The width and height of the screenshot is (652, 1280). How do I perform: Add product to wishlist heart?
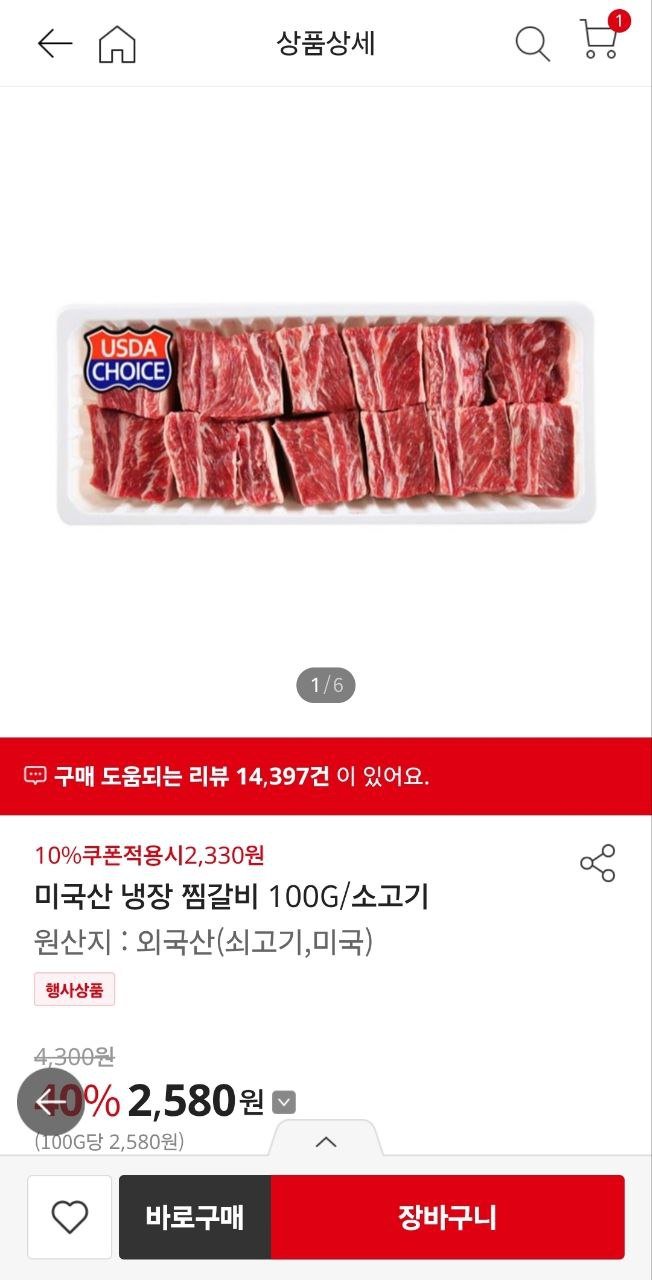click(70, 1217)
